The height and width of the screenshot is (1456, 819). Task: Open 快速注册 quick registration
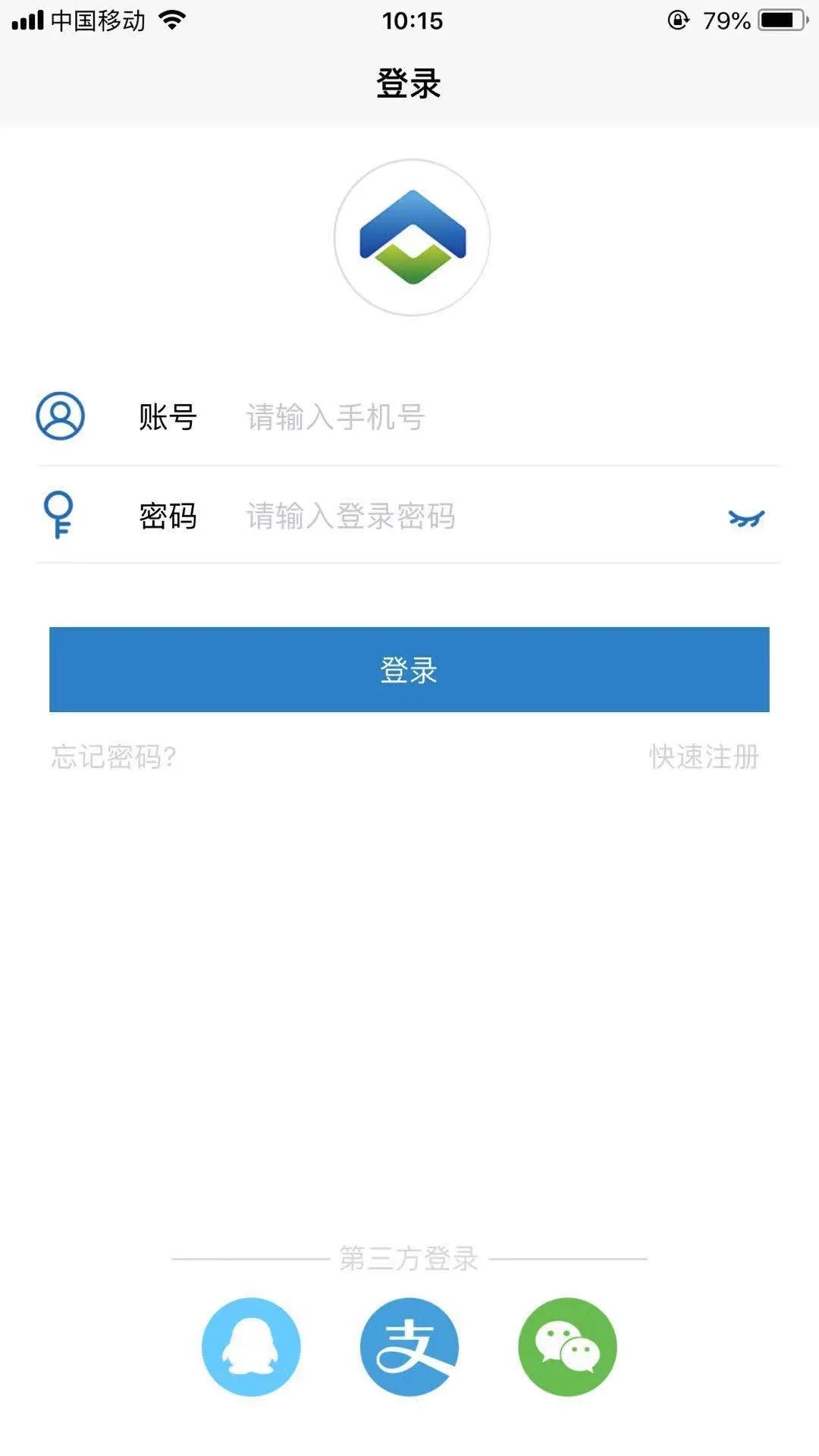704,757
